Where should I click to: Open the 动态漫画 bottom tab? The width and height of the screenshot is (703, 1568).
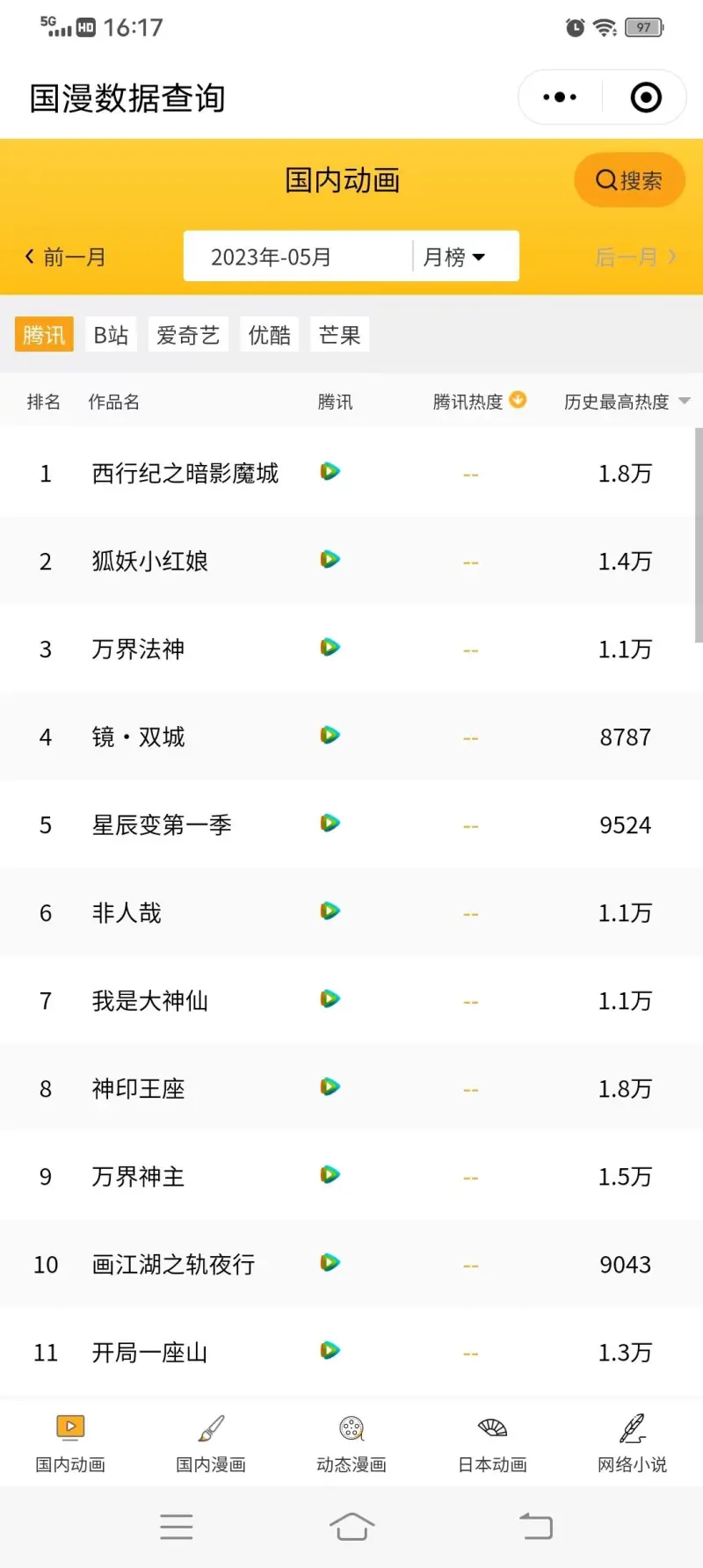point(351,1443)
